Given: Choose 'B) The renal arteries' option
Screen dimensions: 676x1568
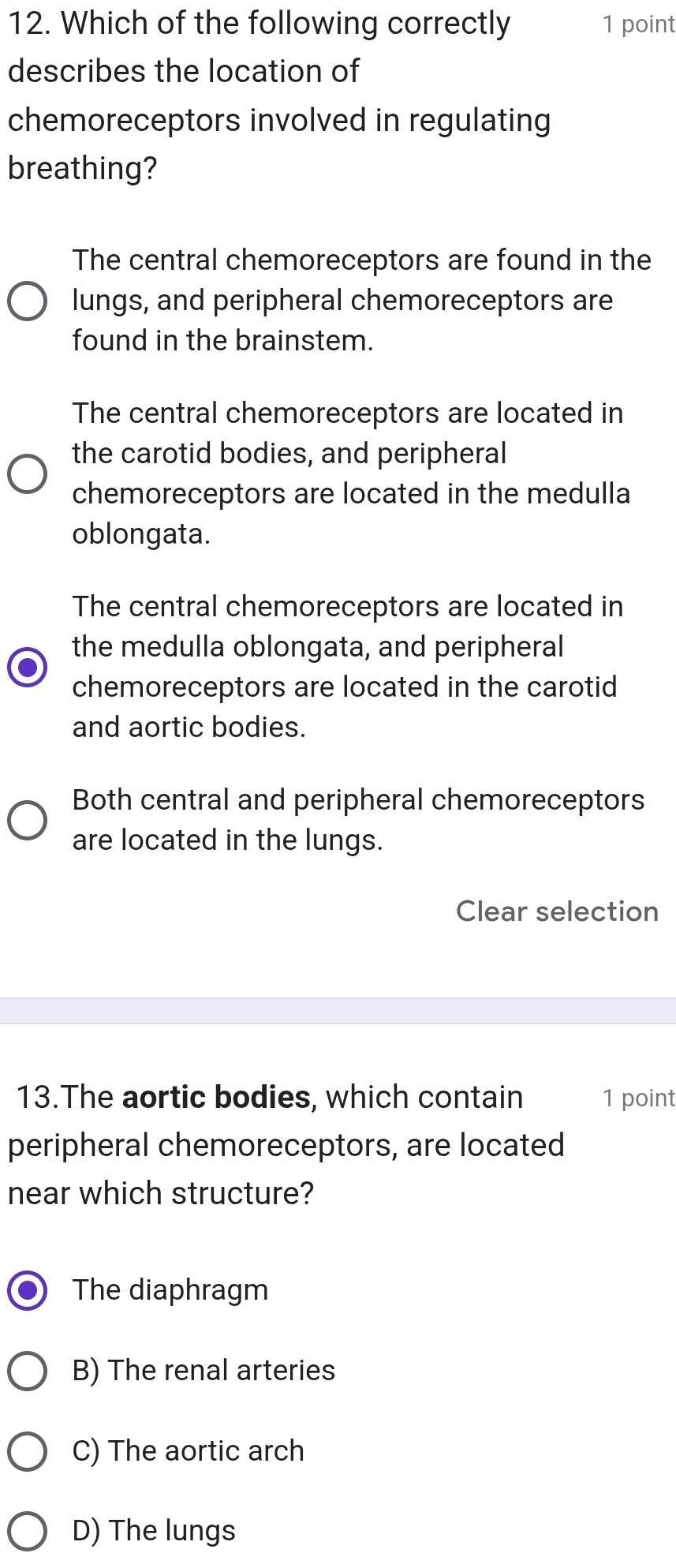Looking at the screenshot, I should (28, 1371).
